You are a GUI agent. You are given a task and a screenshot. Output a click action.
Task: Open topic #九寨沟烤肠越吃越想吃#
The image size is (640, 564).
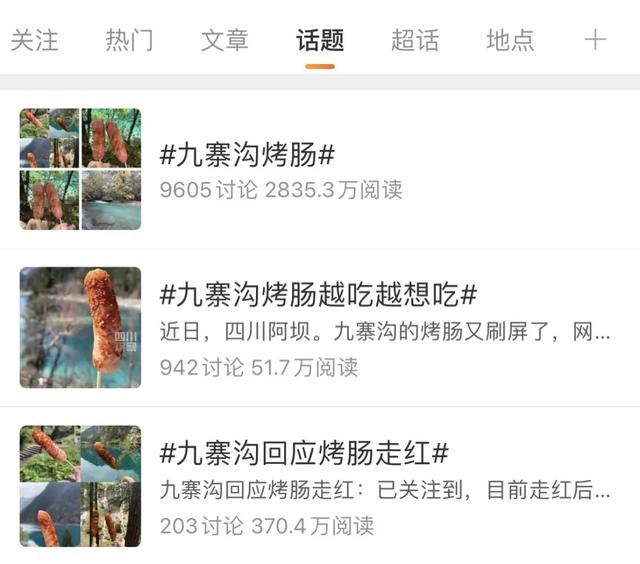(318, 295)
